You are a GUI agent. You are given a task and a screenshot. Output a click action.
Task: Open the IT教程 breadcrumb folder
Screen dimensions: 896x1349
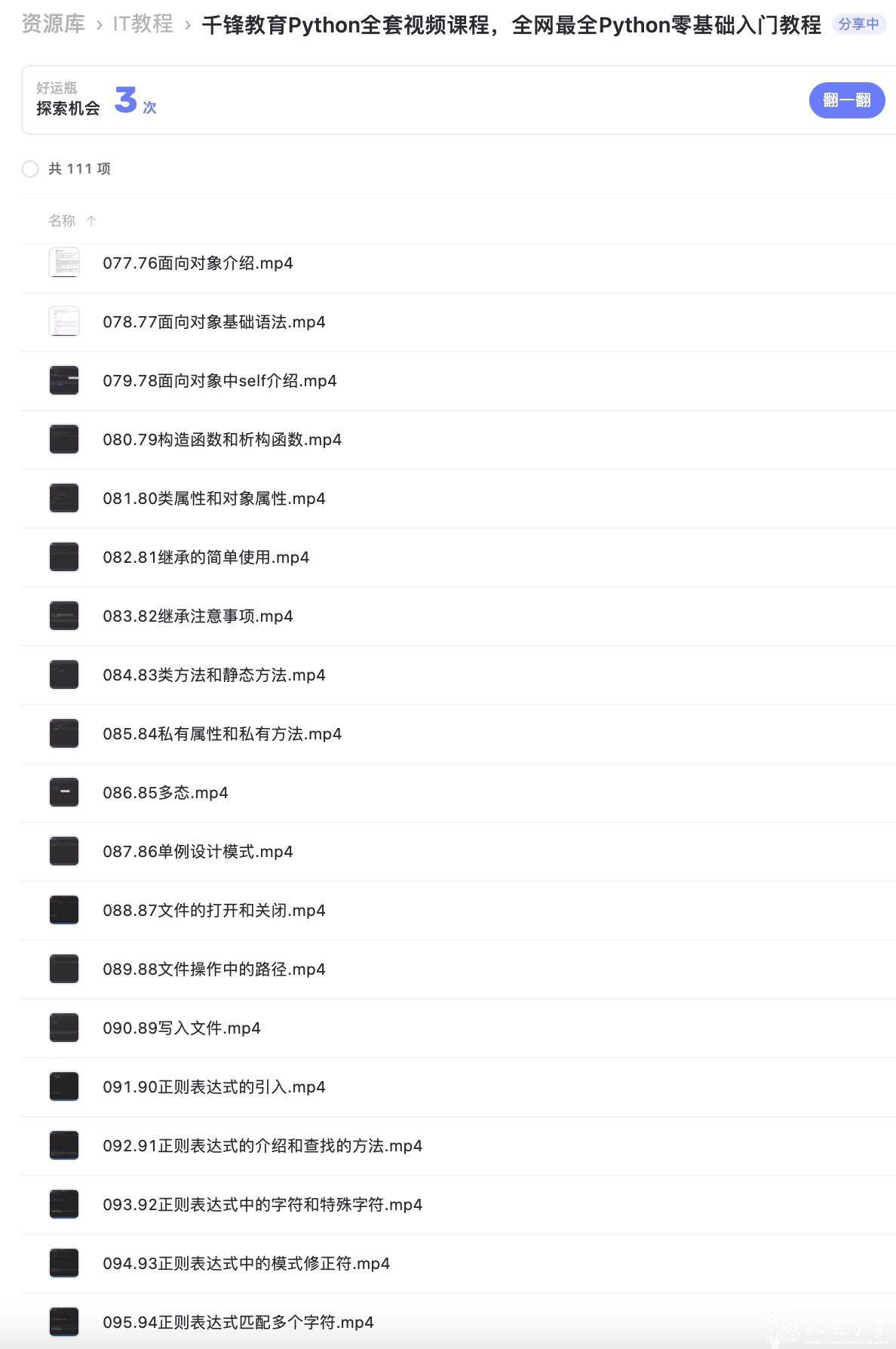pos(143,24)
